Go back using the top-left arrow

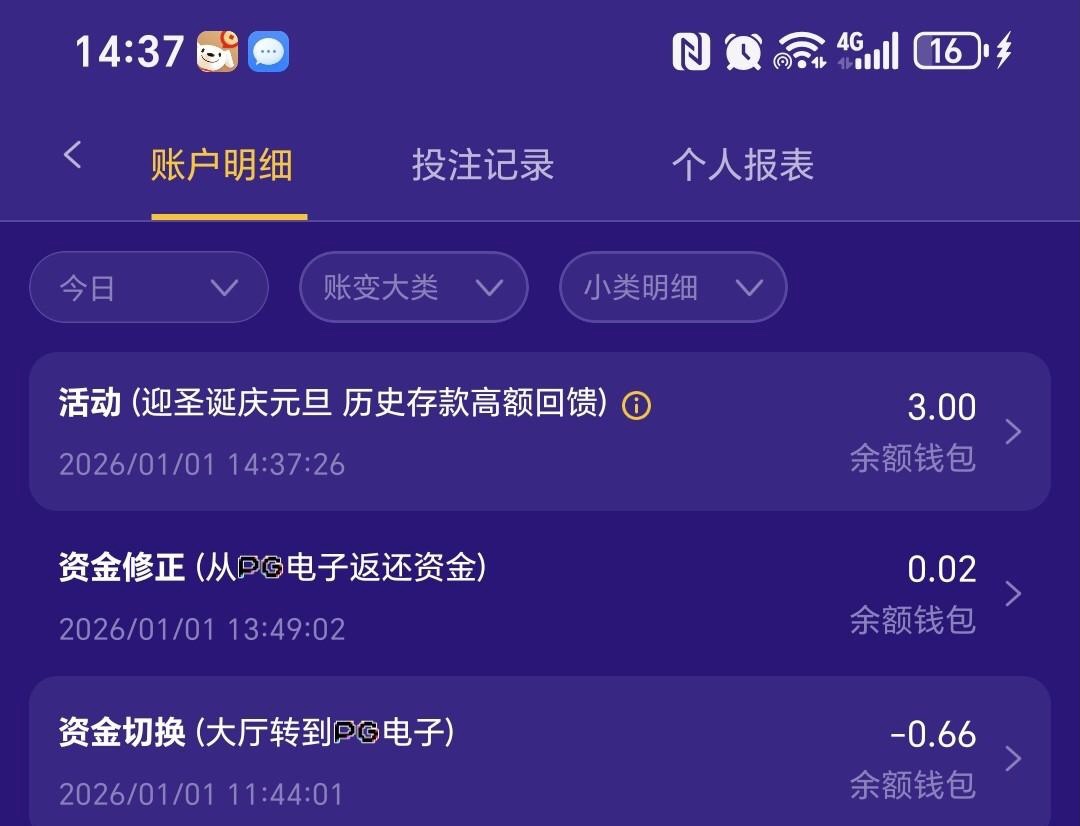click(x=72, y=155)
